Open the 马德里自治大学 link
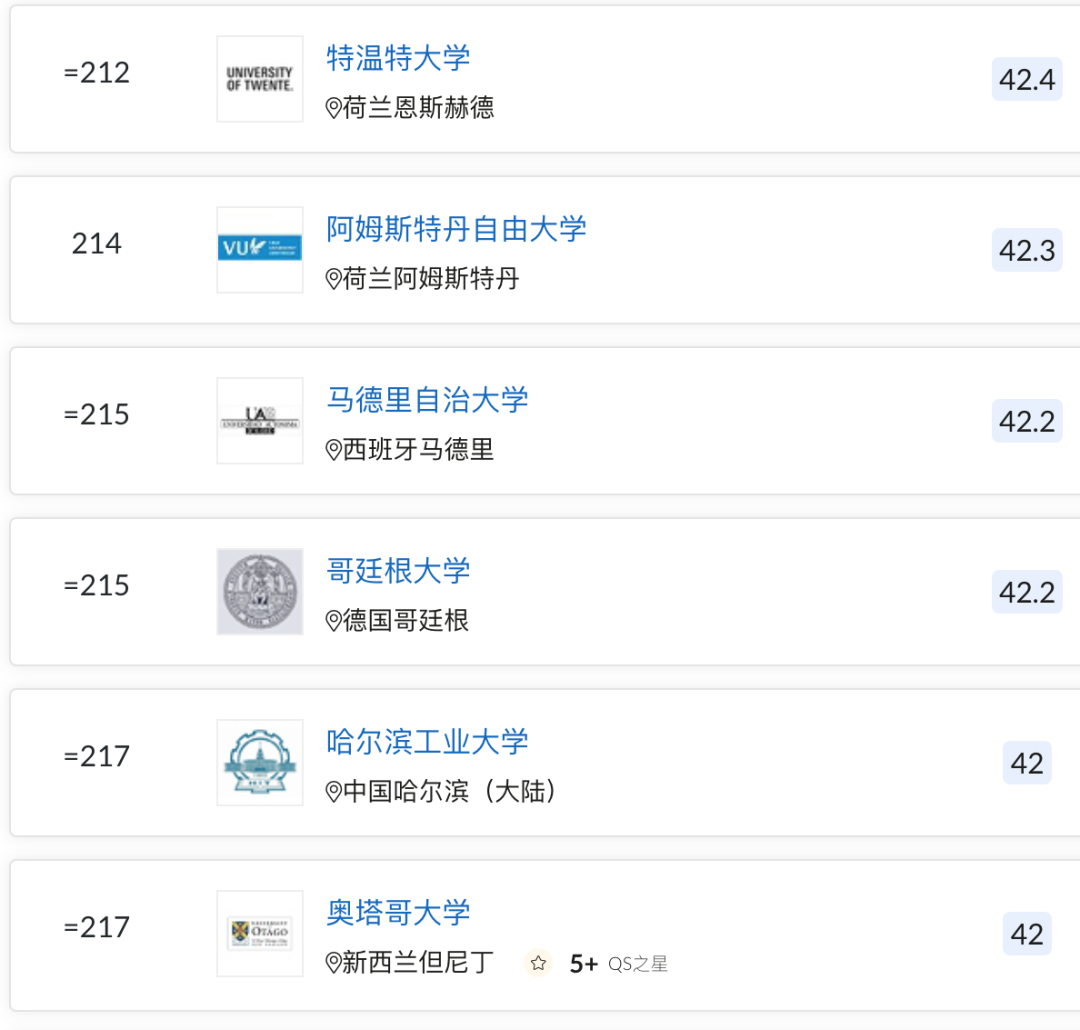Image resolution: width=1080 pixels, height=1030 pixels. 427,400
